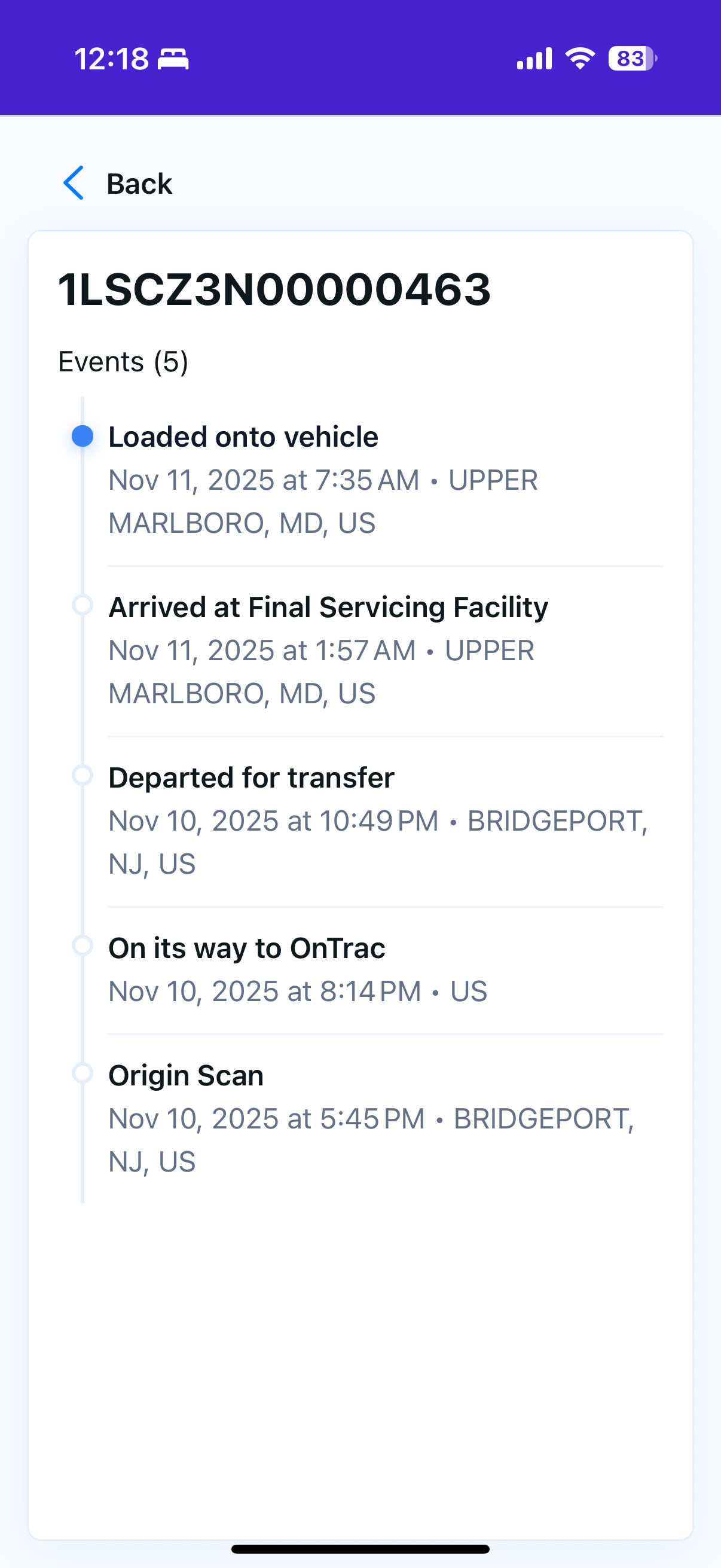Tap the battery indicator showing 83
Image resolution: width=721 pixels, height=1568 pixels.
(x=630, y=58)
